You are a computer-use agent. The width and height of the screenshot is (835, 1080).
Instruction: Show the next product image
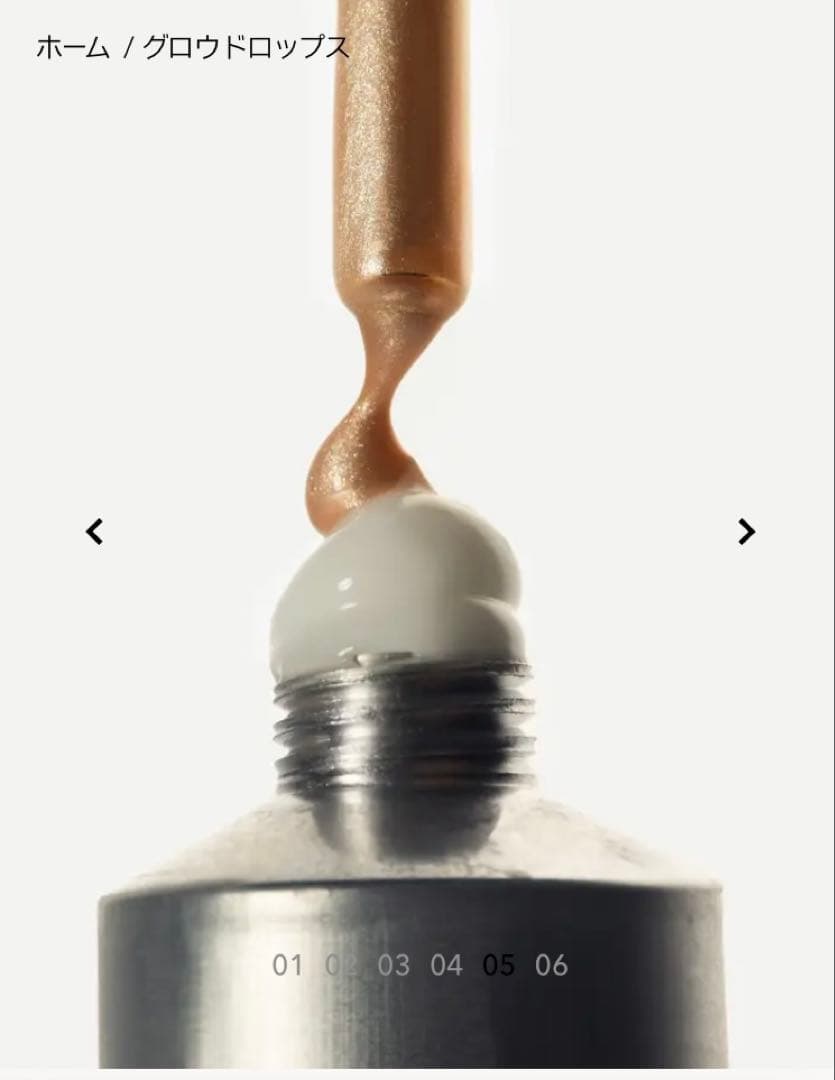[746, 531]
